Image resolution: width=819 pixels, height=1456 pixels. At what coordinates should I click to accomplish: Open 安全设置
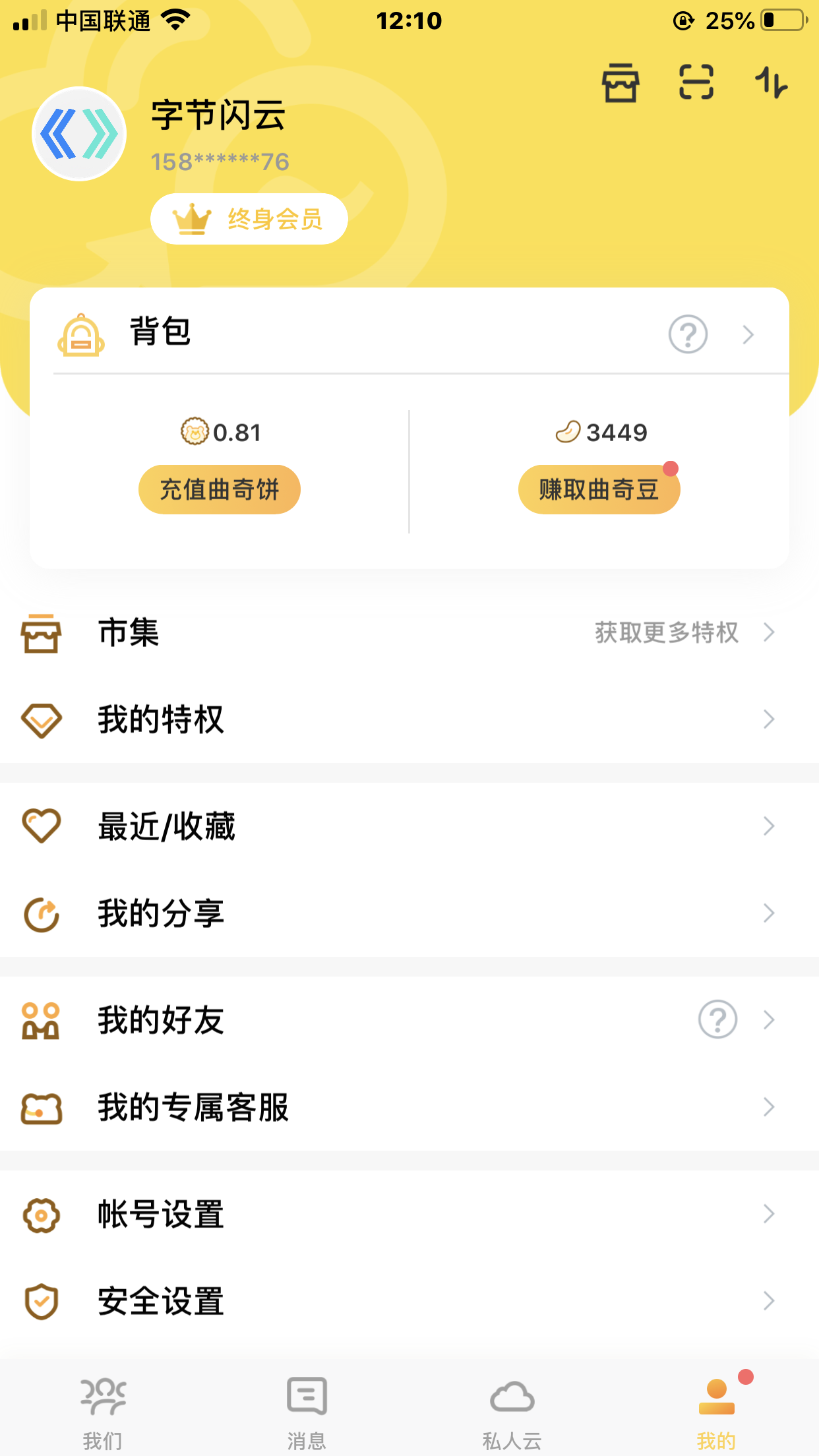409,1301
